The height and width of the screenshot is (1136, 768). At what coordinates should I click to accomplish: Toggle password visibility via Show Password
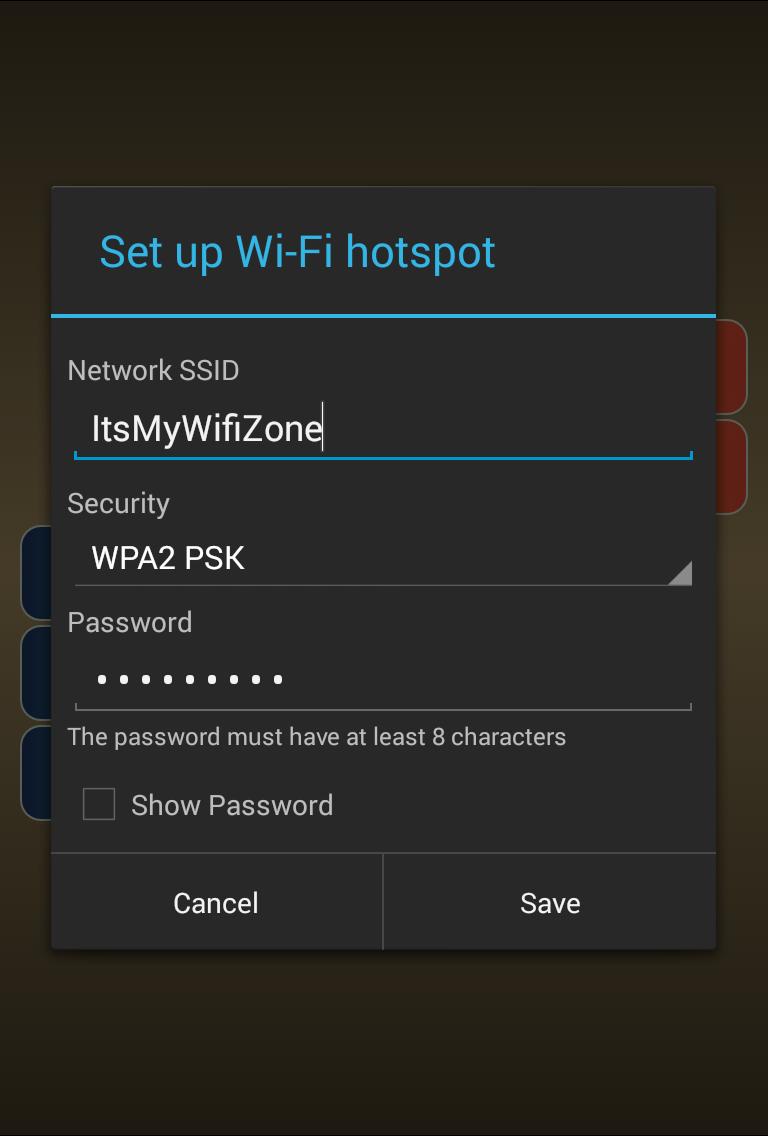click(x=98, y=804)
